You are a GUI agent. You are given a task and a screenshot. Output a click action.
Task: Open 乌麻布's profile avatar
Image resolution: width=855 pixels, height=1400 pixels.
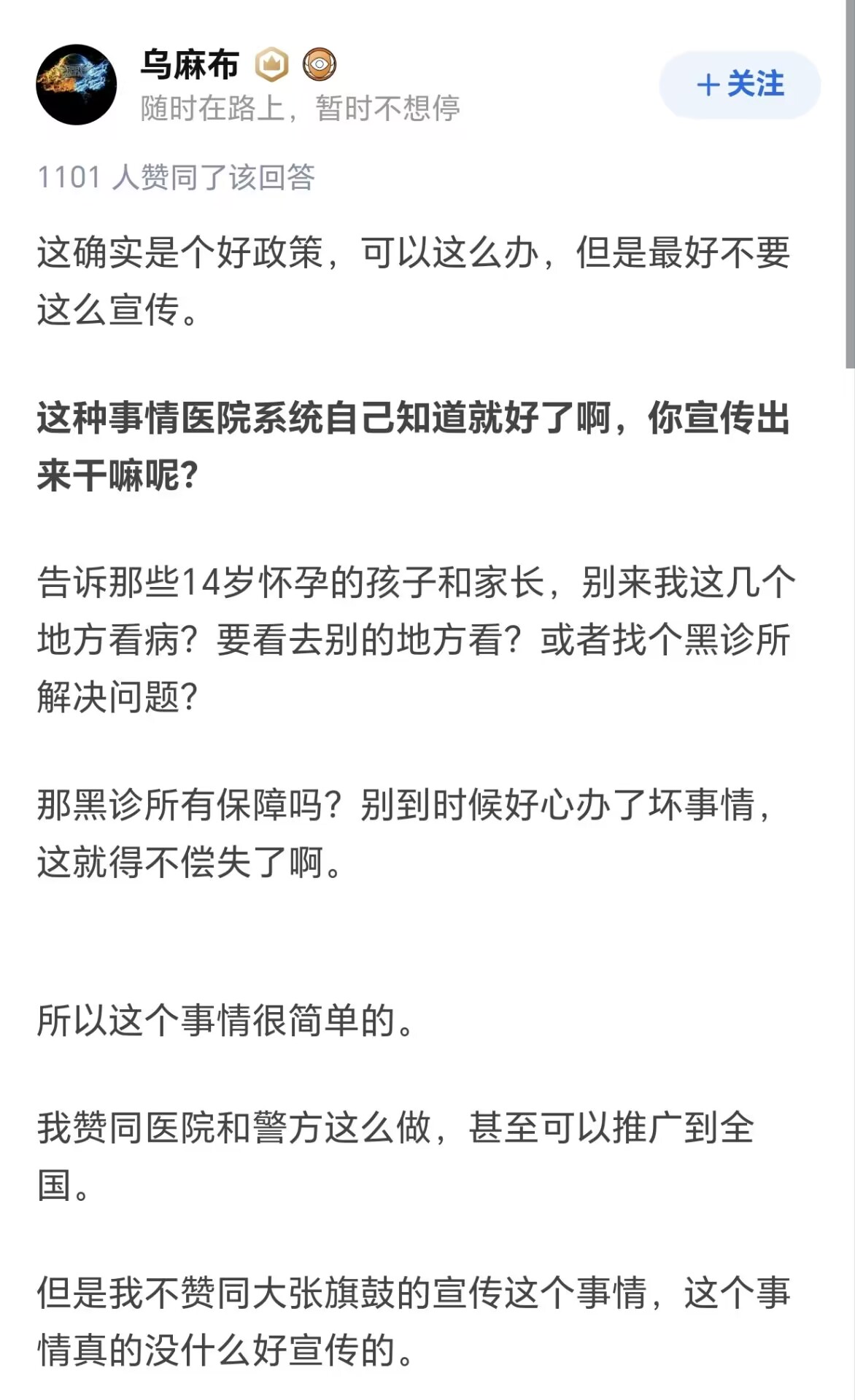[x=77, y=85]
